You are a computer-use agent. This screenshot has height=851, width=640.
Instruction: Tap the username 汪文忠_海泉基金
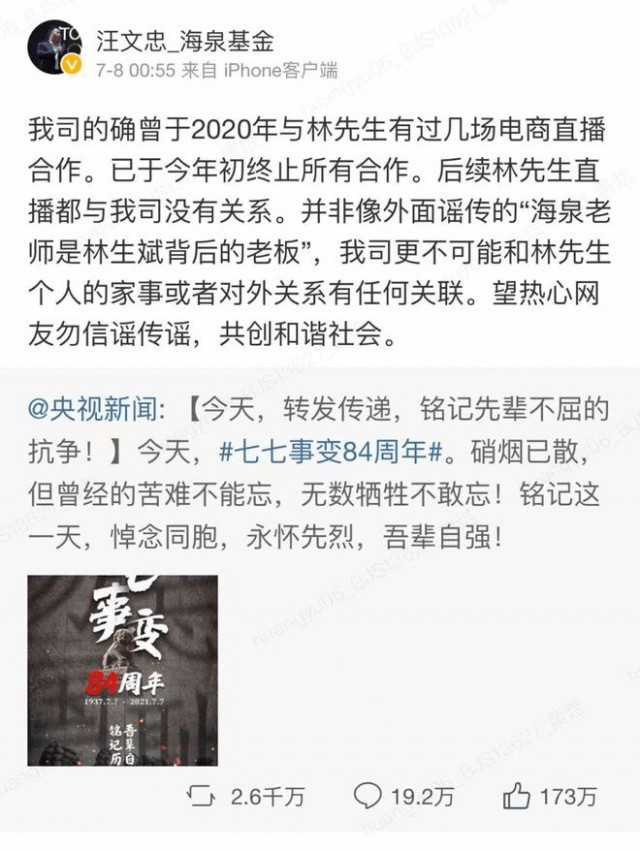click(x=185, y=40)
